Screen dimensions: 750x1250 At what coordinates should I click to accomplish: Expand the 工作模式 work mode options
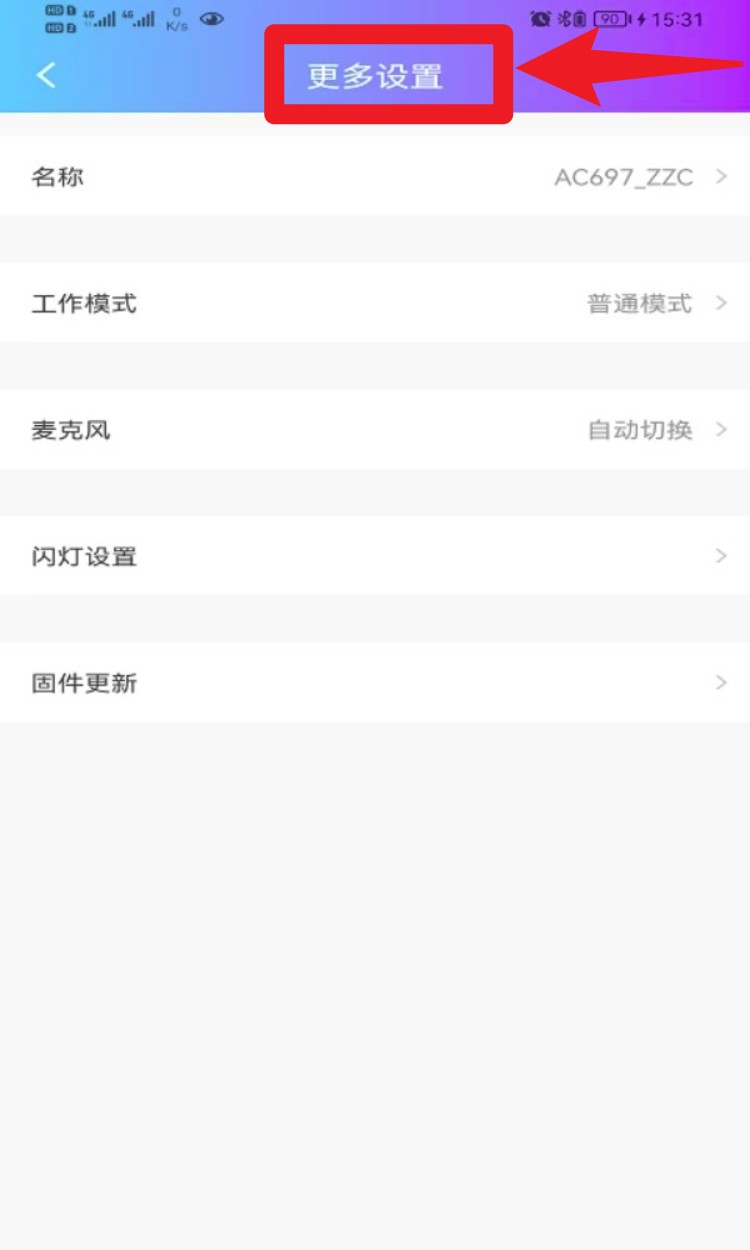[375, 304]
